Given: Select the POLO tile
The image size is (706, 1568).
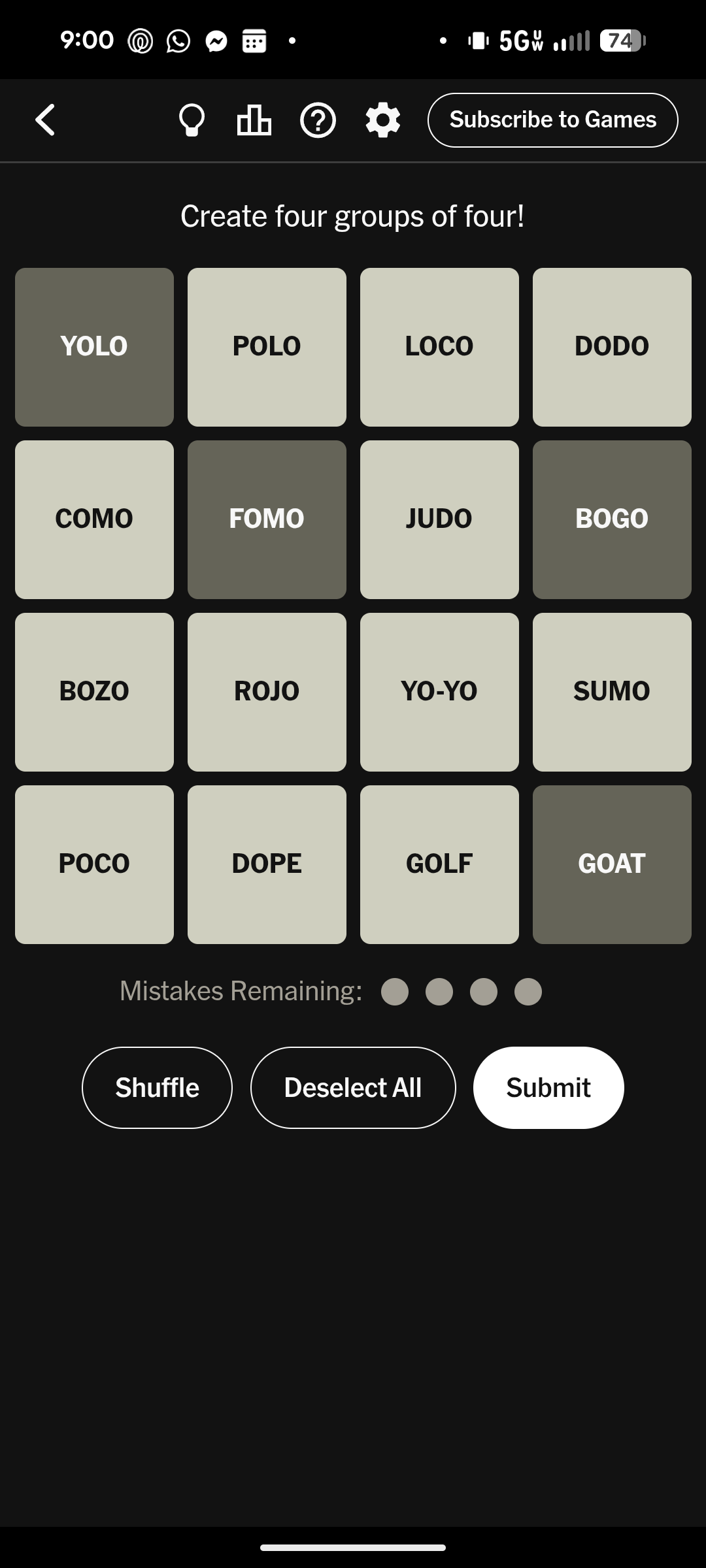Looking at the screenshot, I should (267, 347).
